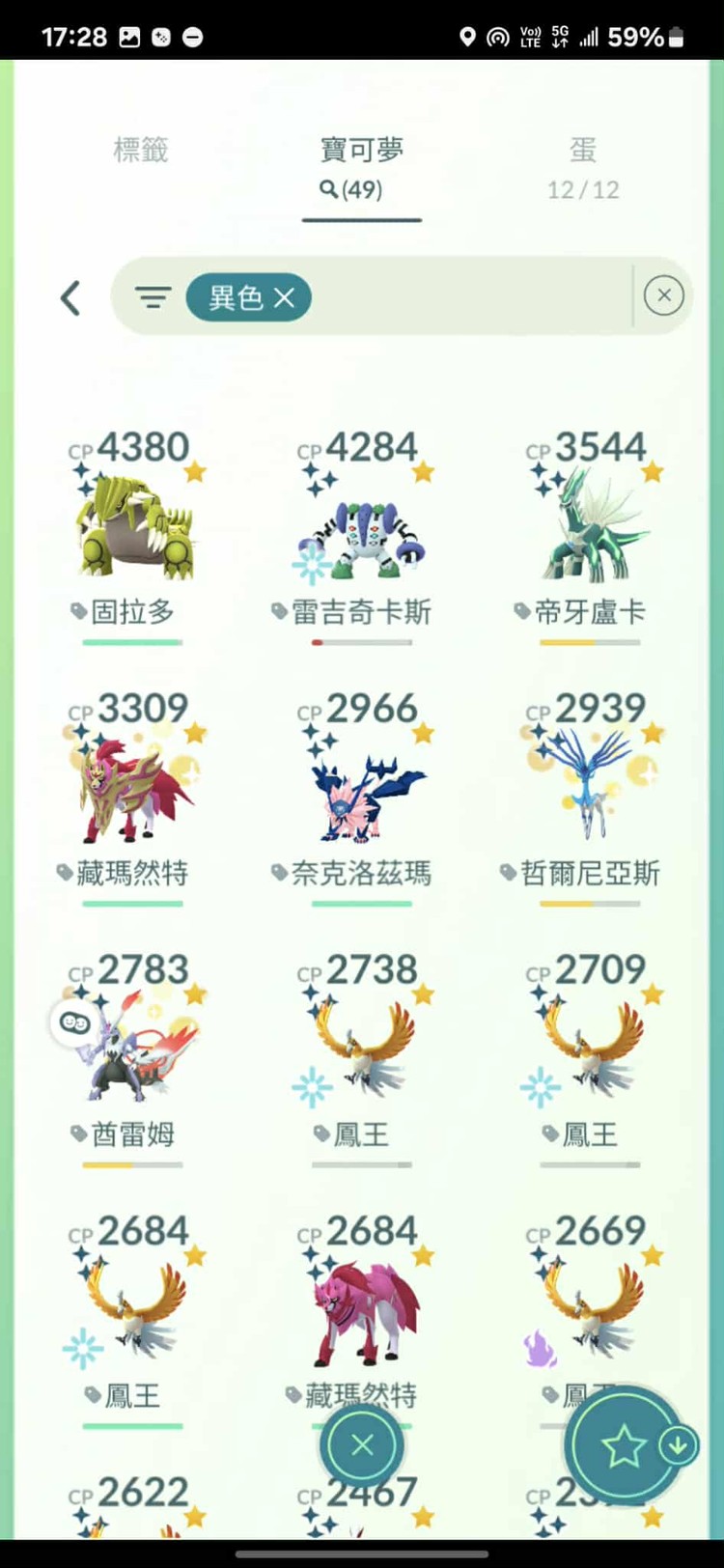This screenshot has width=724, height=1568.
Task: Tap the star sort floating button
Action: coord(623,1445)
